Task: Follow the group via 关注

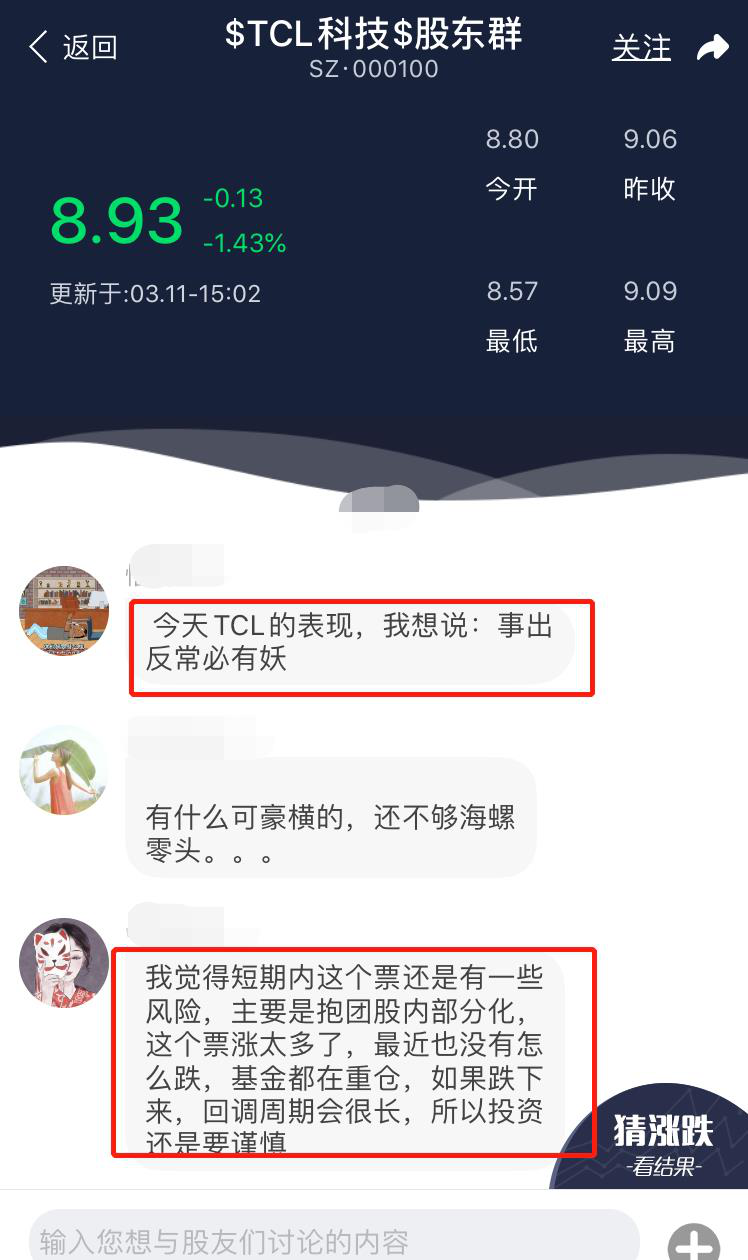Action: [x=641, y=47]
